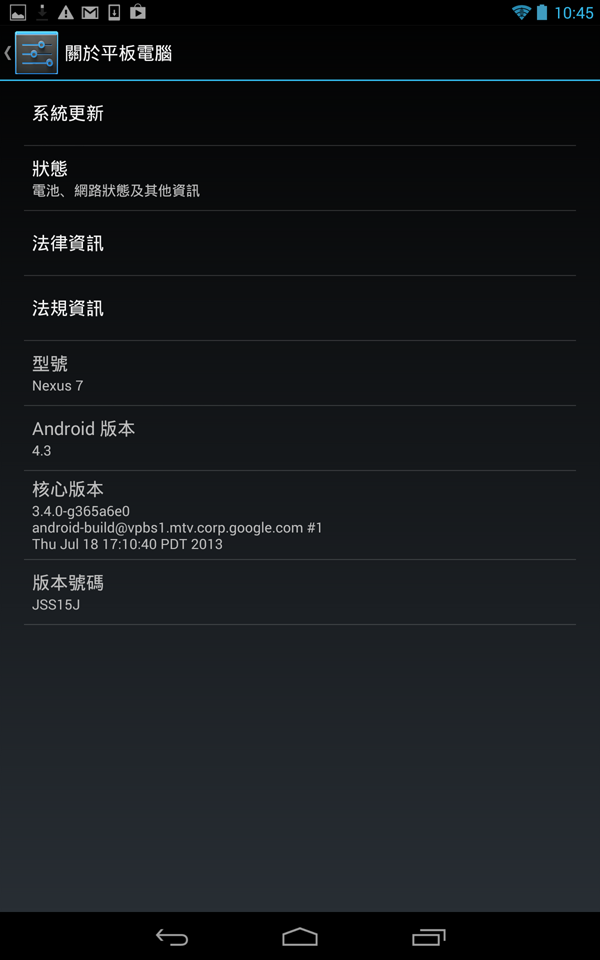Tap the 核心版本 kernel version row
The height and width of the screenshot is (960, 600).
pos(300,515)
